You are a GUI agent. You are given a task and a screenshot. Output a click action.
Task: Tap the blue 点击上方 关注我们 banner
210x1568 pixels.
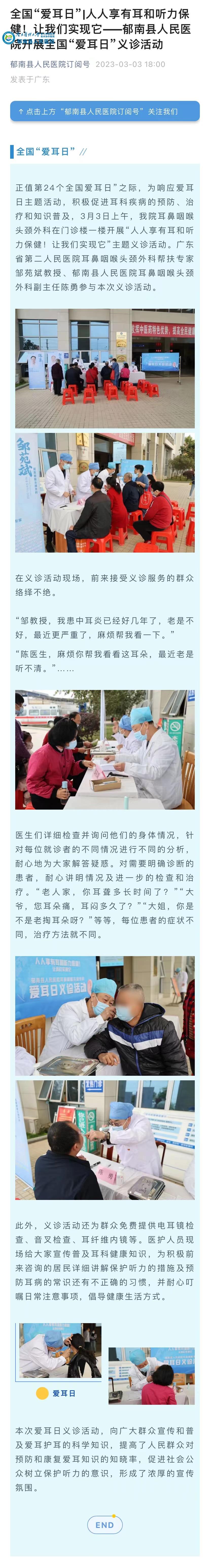105,111
